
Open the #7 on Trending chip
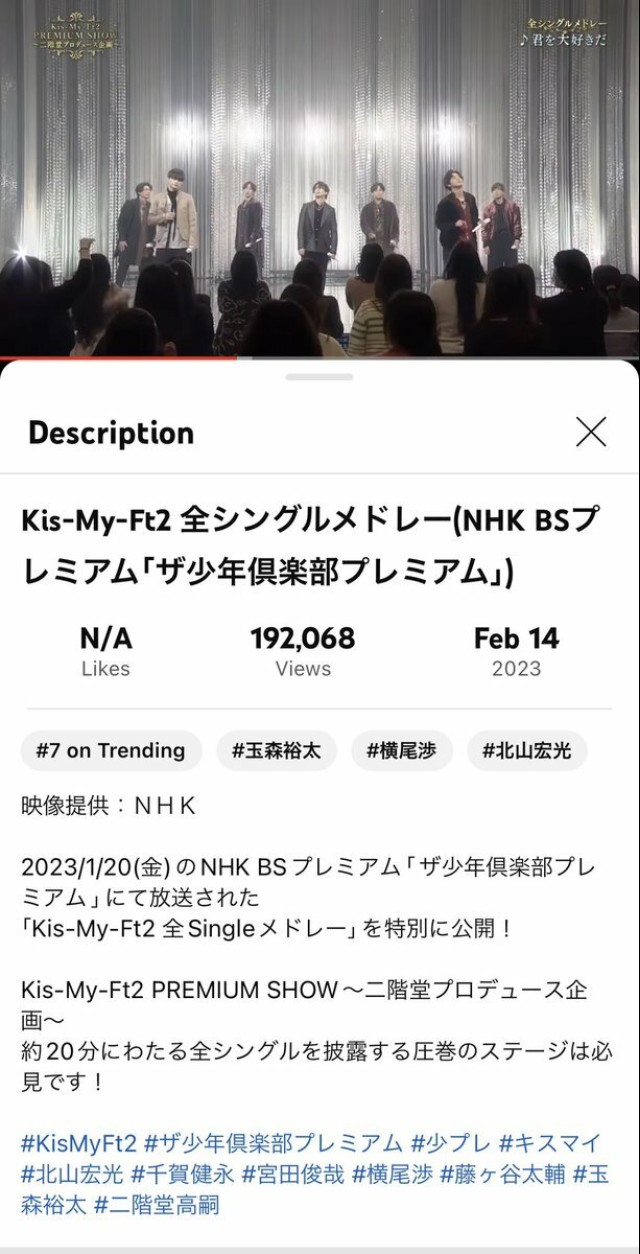point(111,751)
